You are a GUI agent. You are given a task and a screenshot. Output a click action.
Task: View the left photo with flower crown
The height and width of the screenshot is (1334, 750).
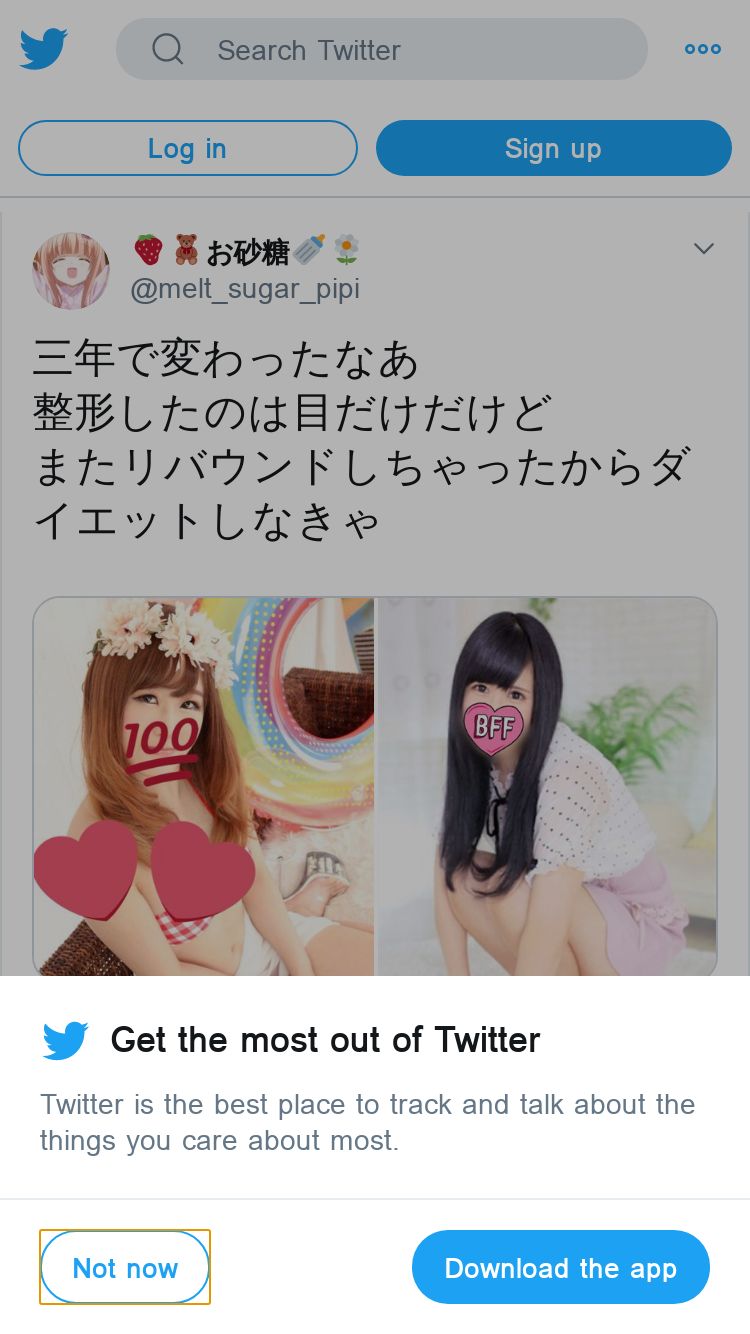click(204, 786)
